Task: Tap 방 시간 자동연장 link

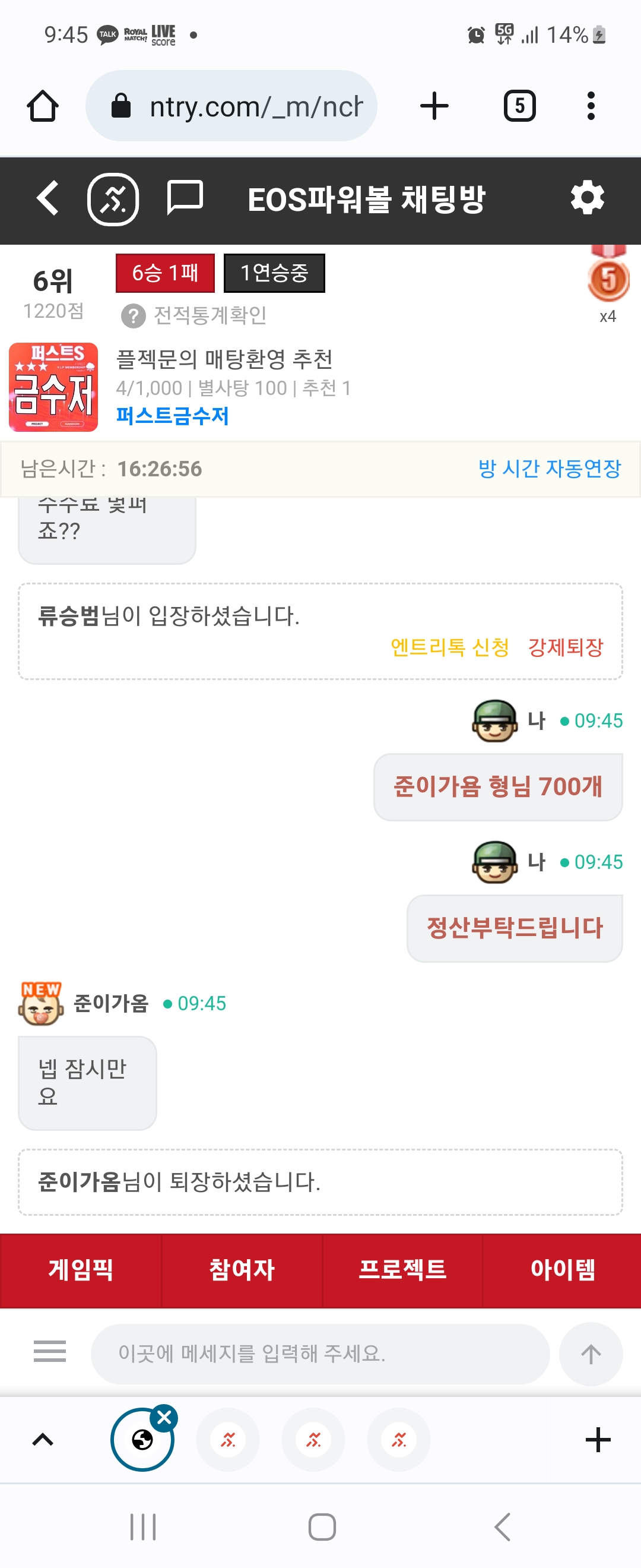Action: coord(549,469)
